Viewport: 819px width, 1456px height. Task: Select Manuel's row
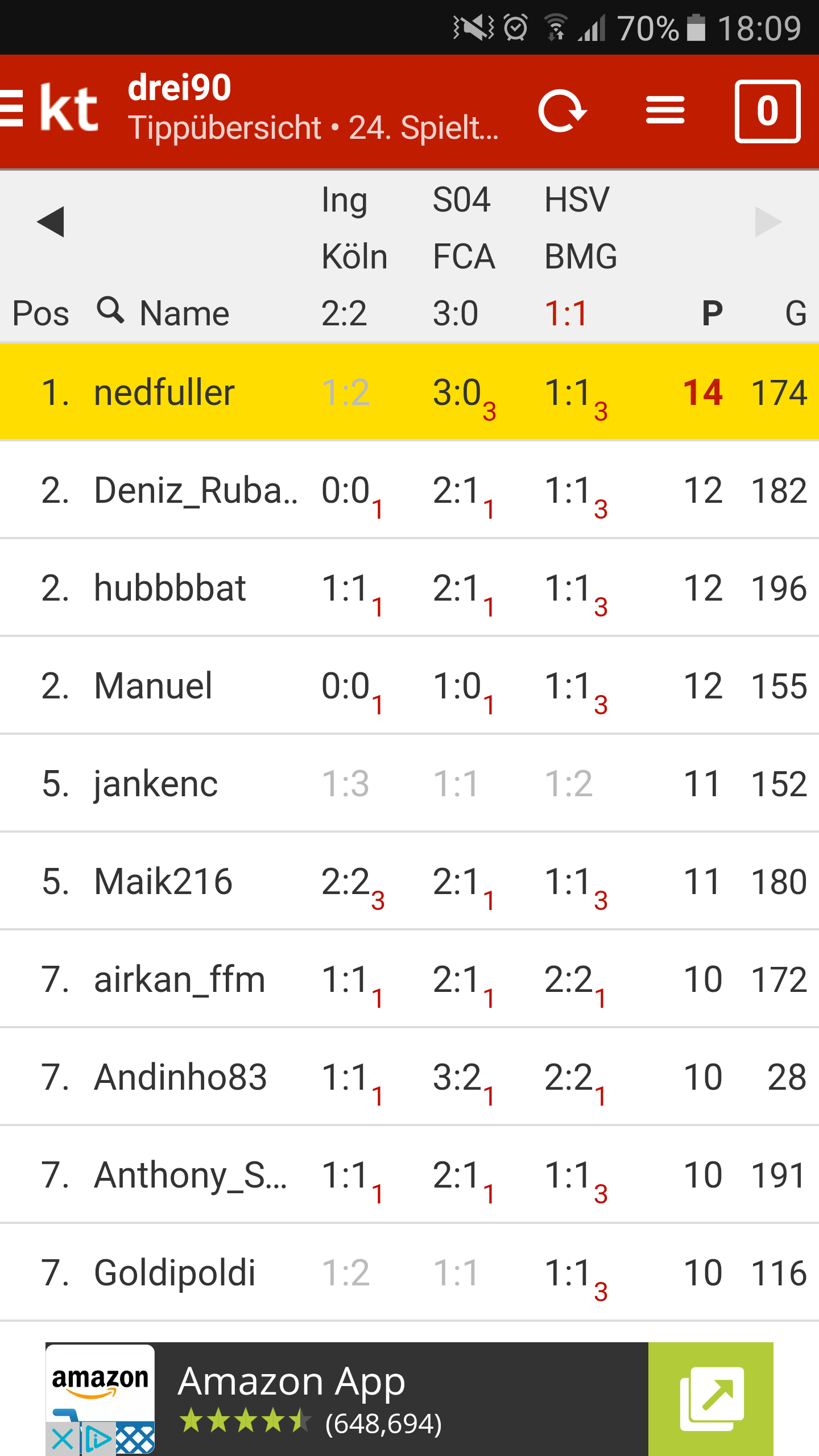154,686
